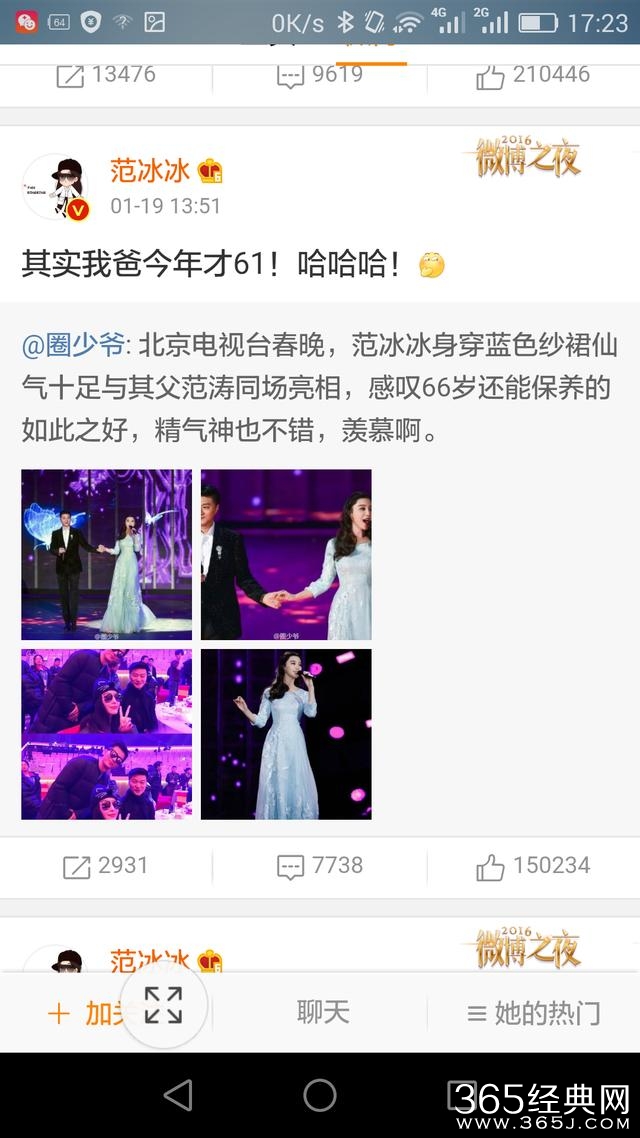Open the 她的热门 menu
The height and width of the screenshot is (1138, 640).
coord(533,1012)
